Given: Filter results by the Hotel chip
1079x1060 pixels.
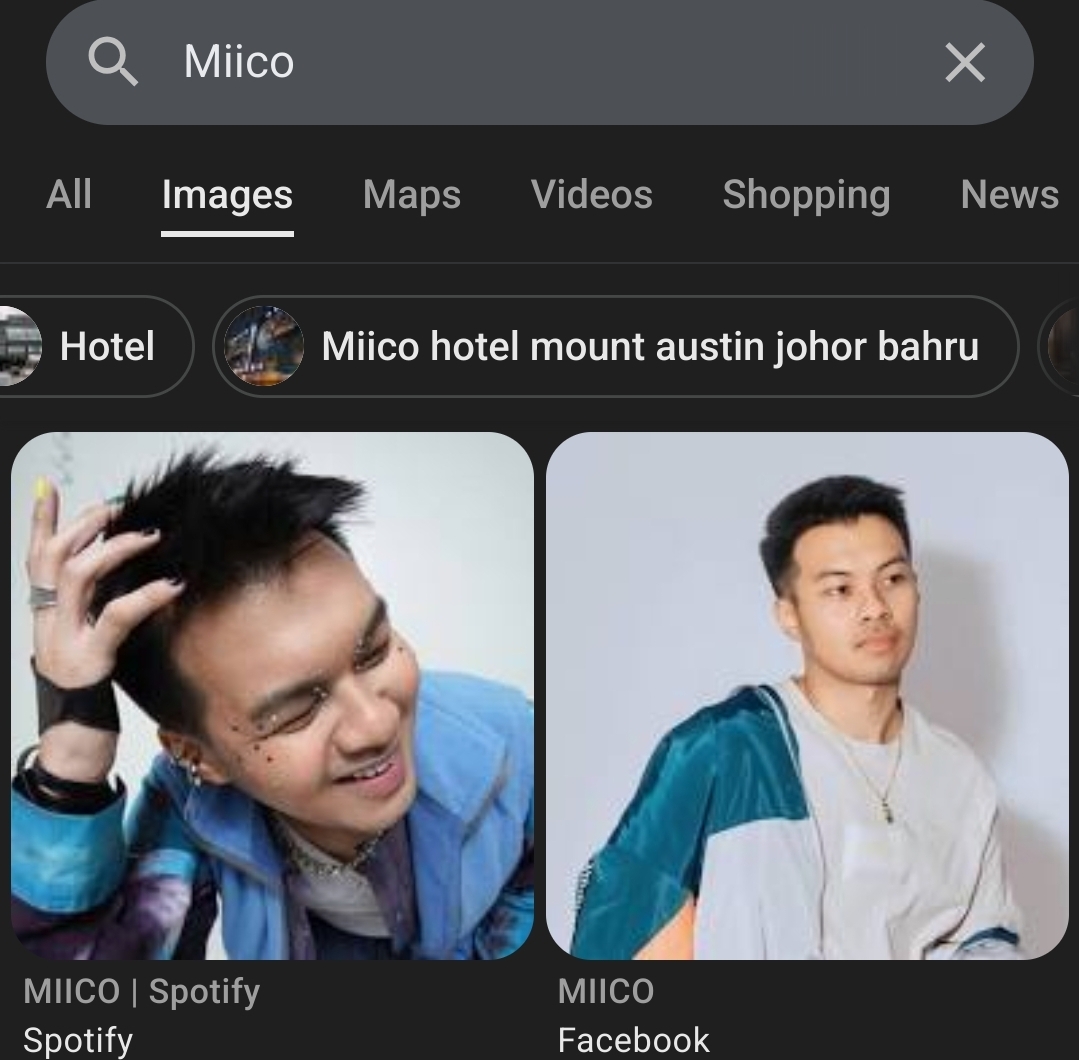Looking at the screenshot, I should (95, 347).
